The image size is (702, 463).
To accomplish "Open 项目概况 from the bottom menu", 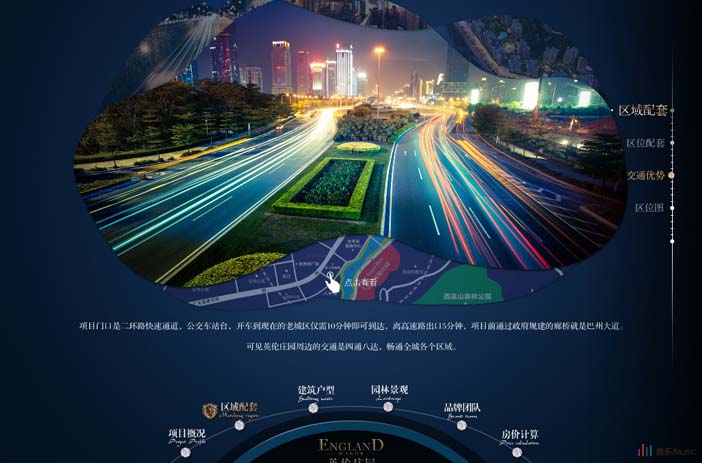I will coord(187,436).
